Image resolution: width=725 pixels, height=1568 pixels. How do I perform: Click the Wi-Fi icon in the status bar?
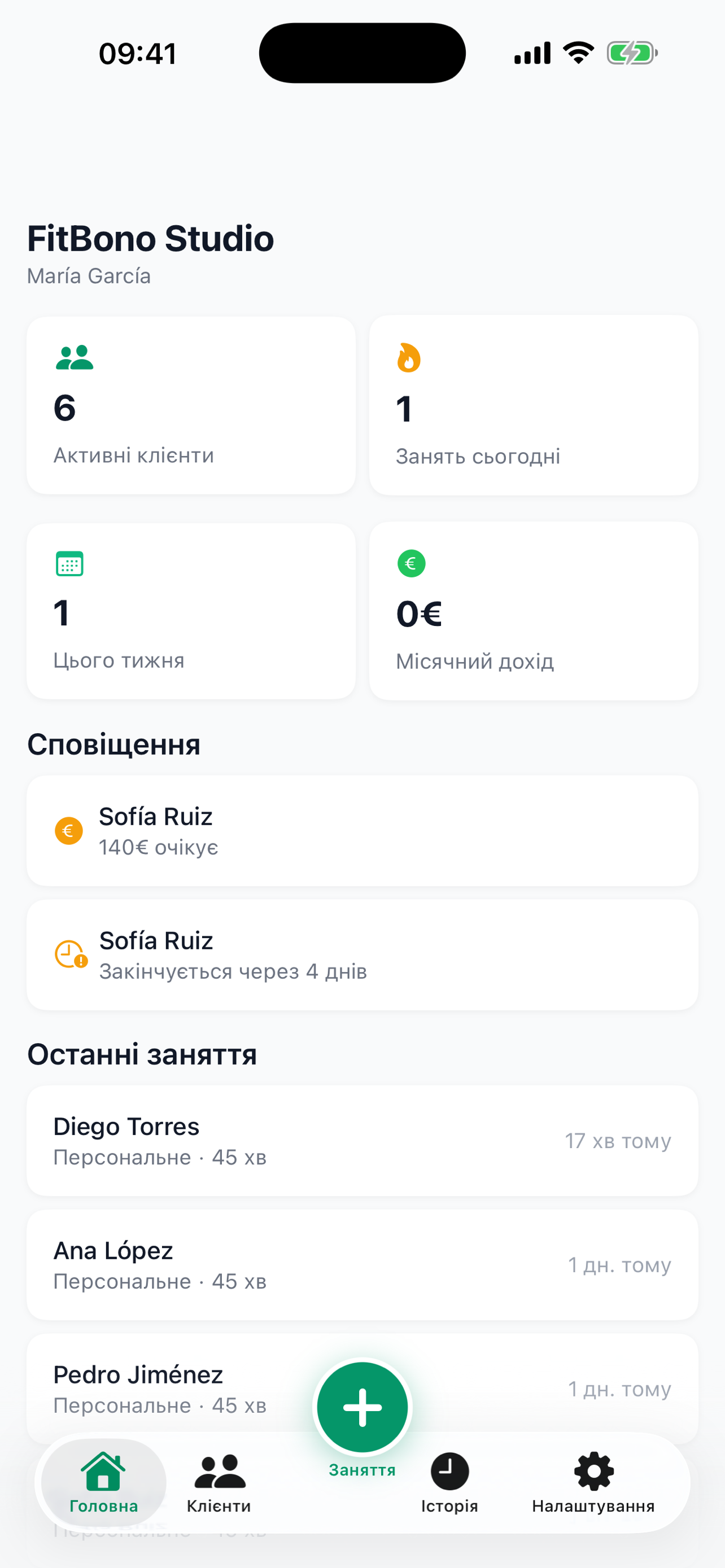click(575, 54)
